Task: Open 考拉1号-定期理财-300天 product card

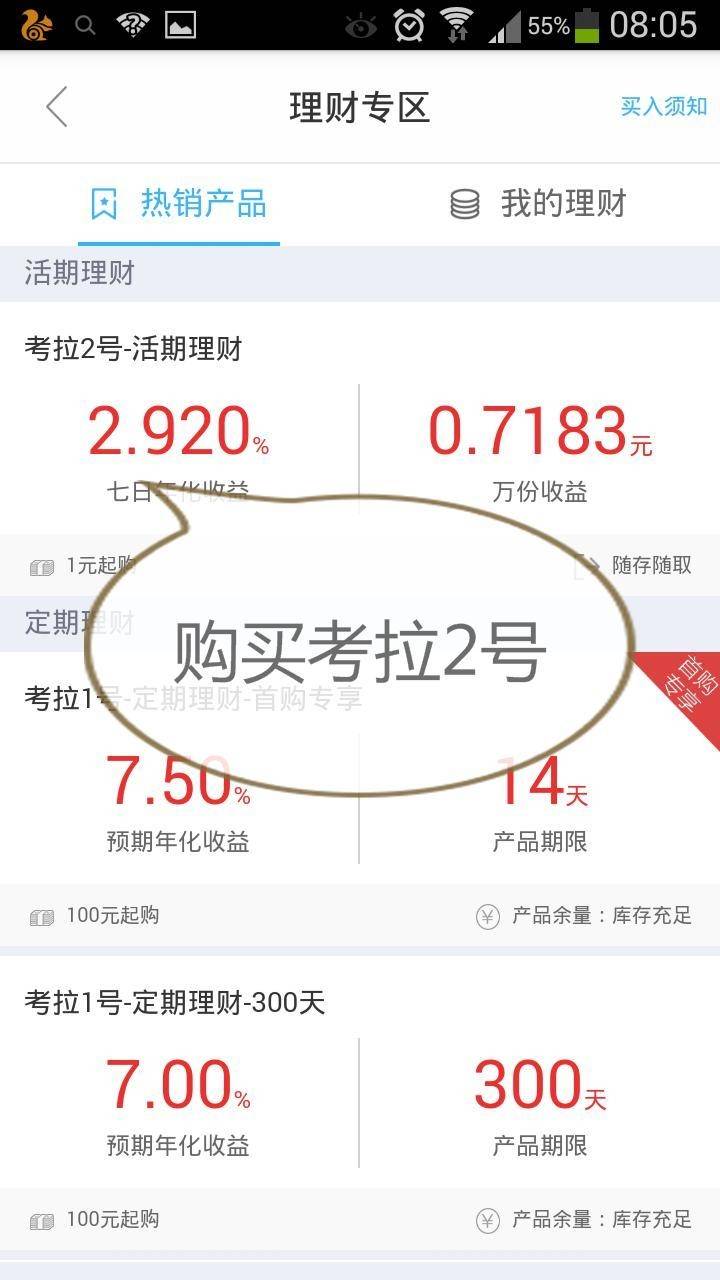Action: pos(360,1103)
